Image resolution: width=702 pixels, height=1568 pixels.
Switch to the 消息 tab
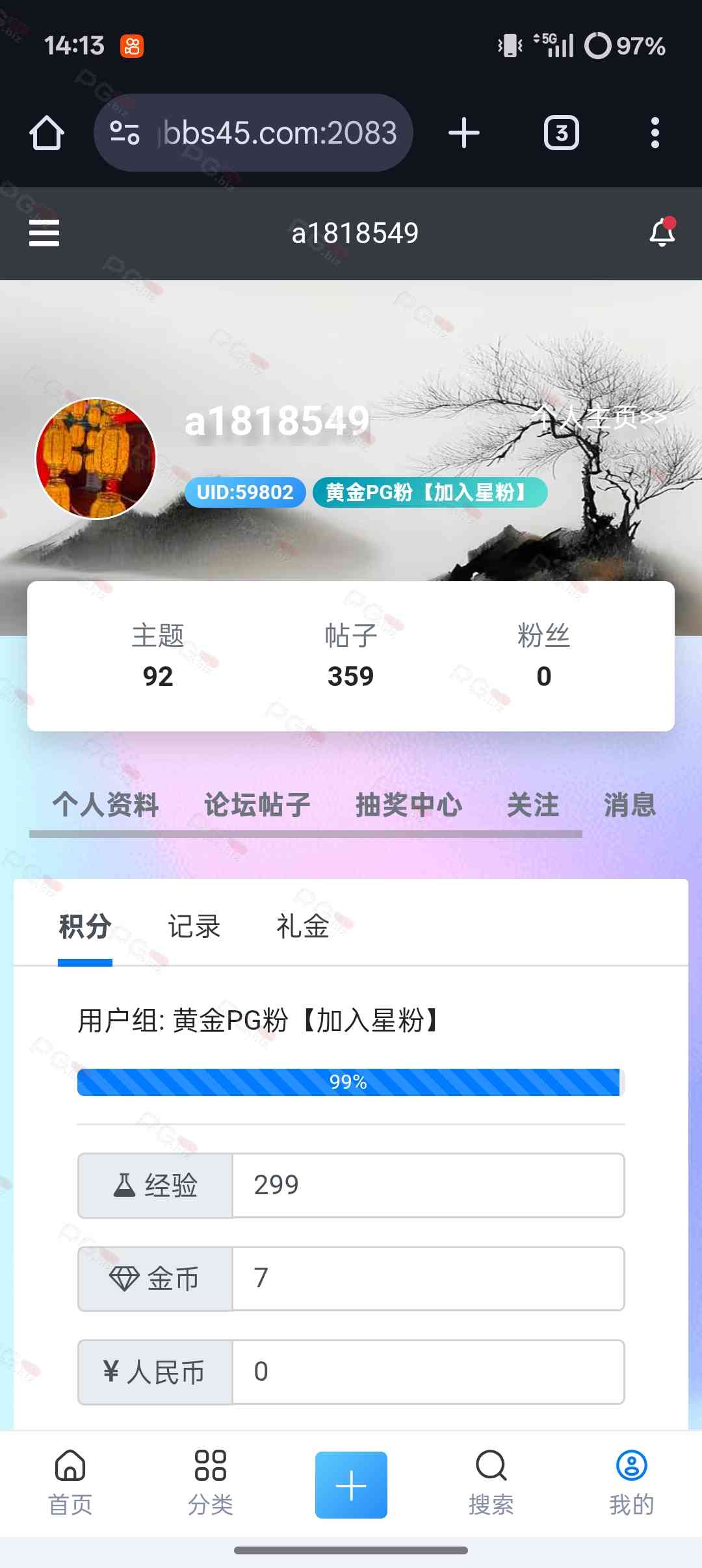tap(629, 805)
